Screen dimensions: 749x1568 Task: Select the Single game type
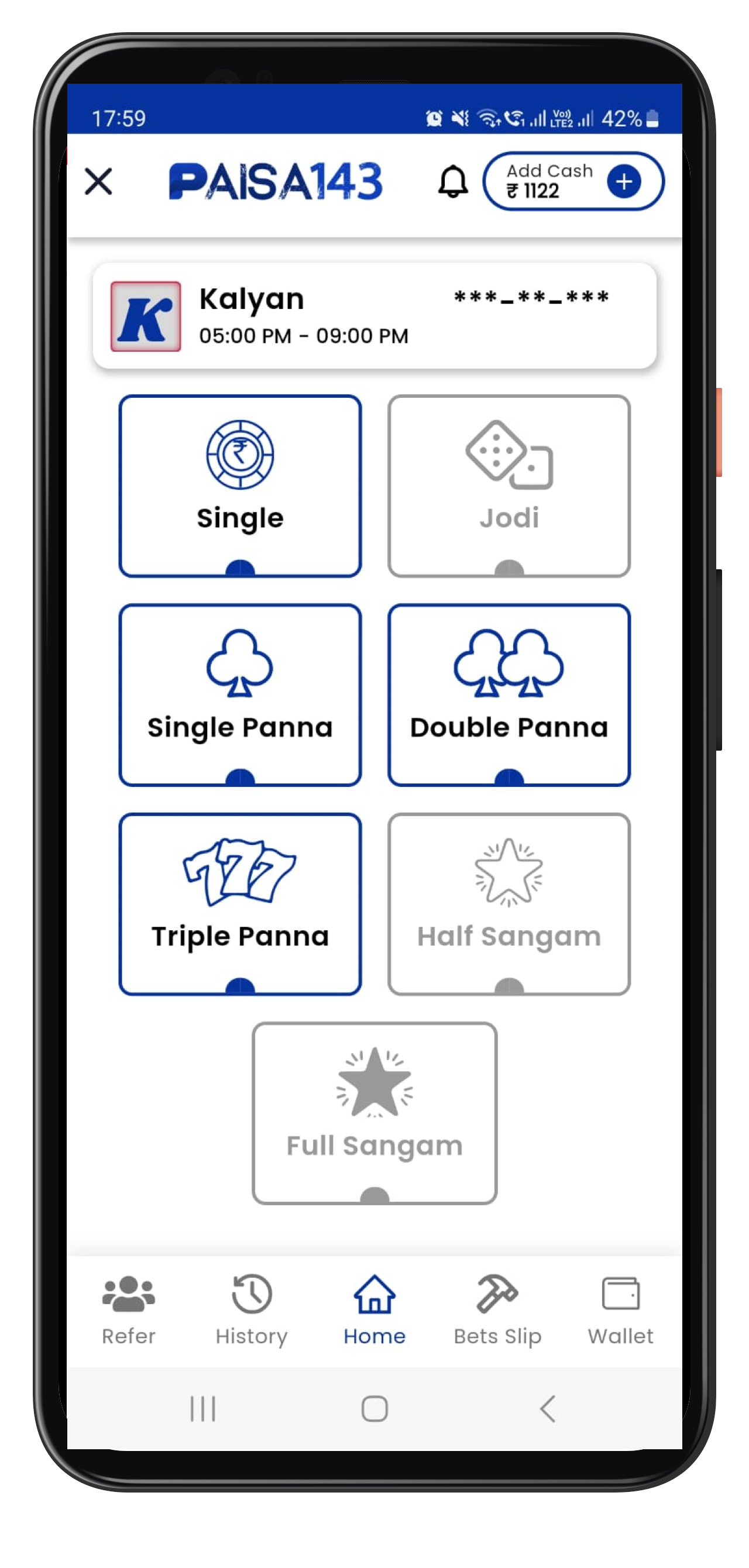pos(240,485)
